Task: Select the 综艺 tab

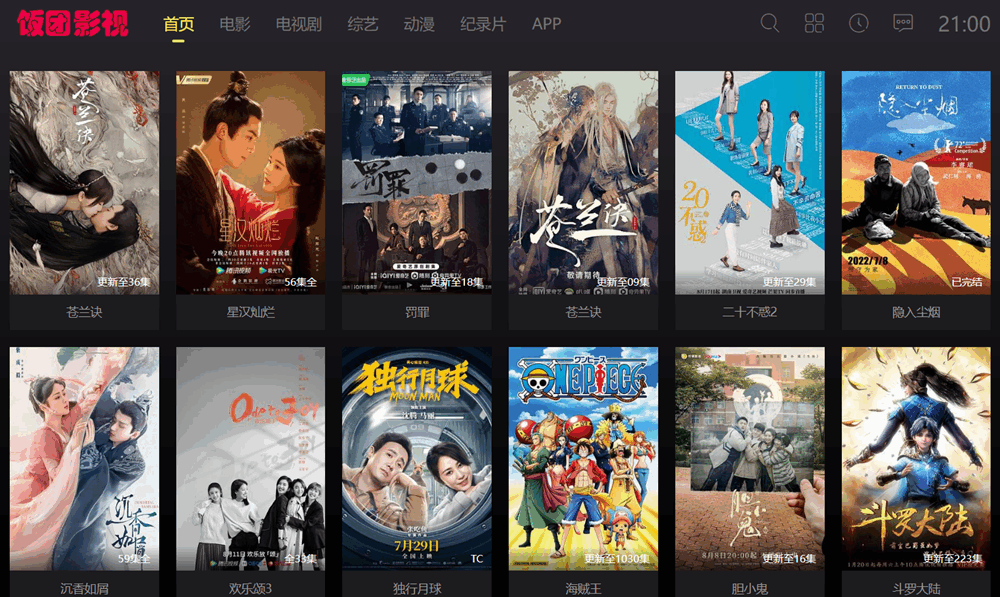Action: (363, 24)
